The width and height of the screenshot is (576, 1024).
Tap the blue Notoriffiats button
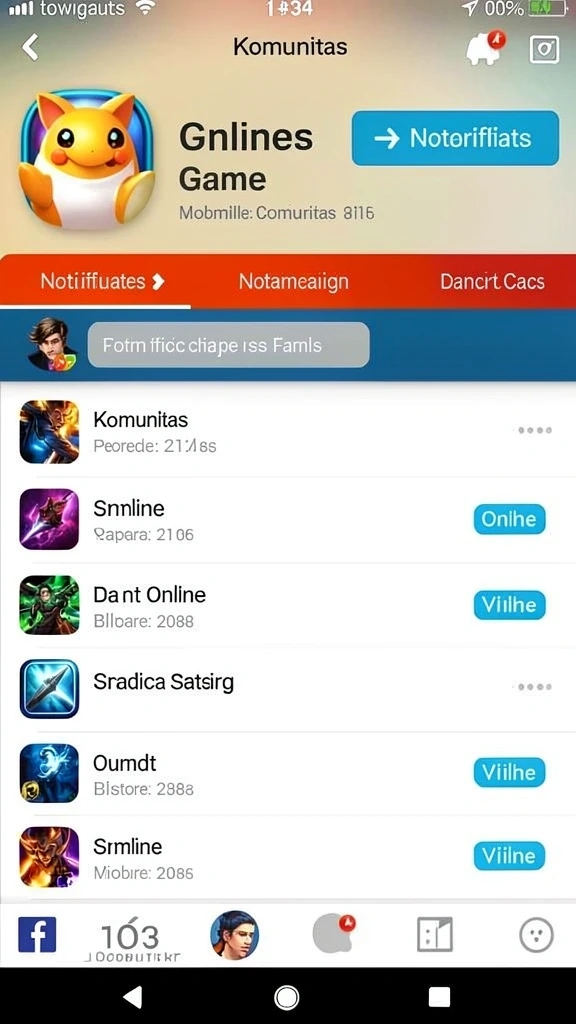pyautogui.click(x=455, y=138)
